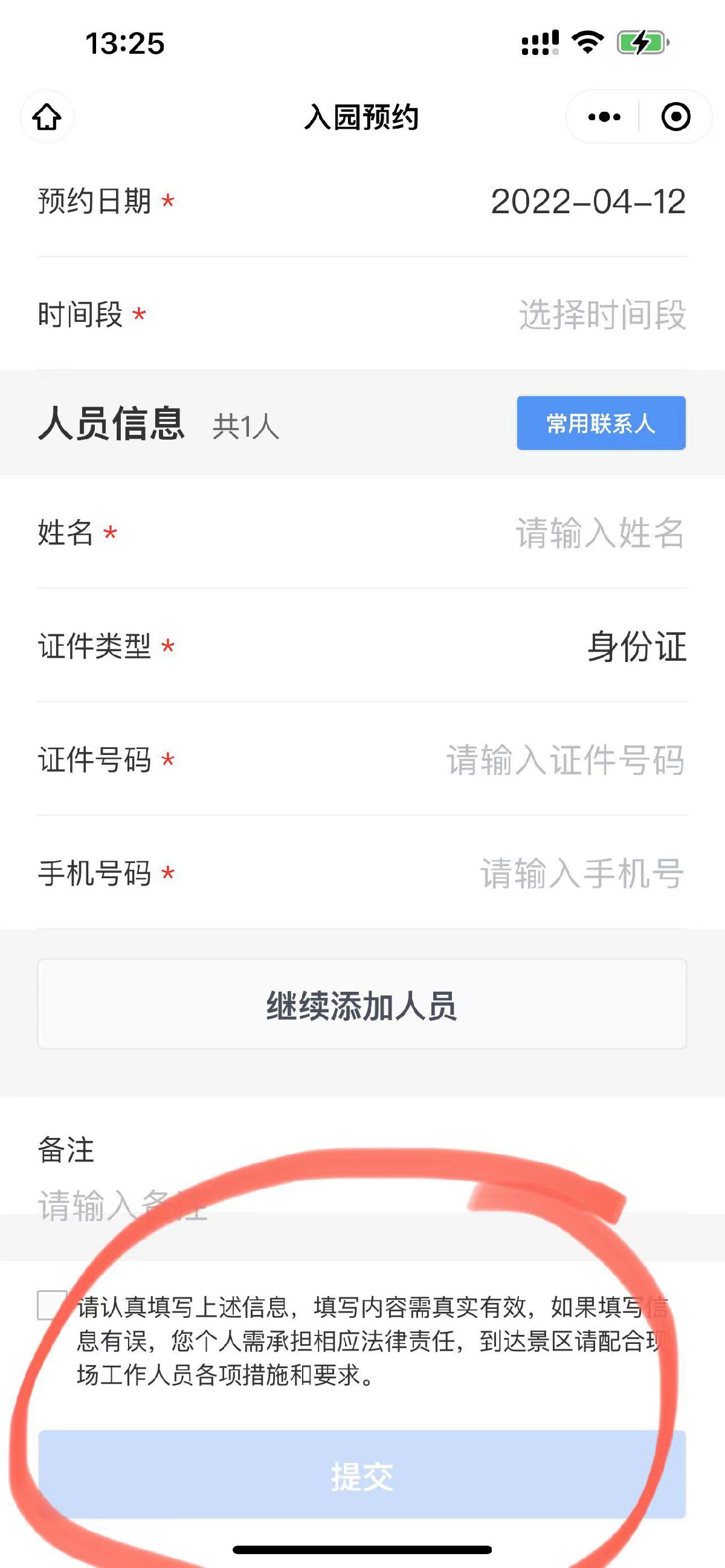Focus the 备注 remarks field

click(243, 1205)
